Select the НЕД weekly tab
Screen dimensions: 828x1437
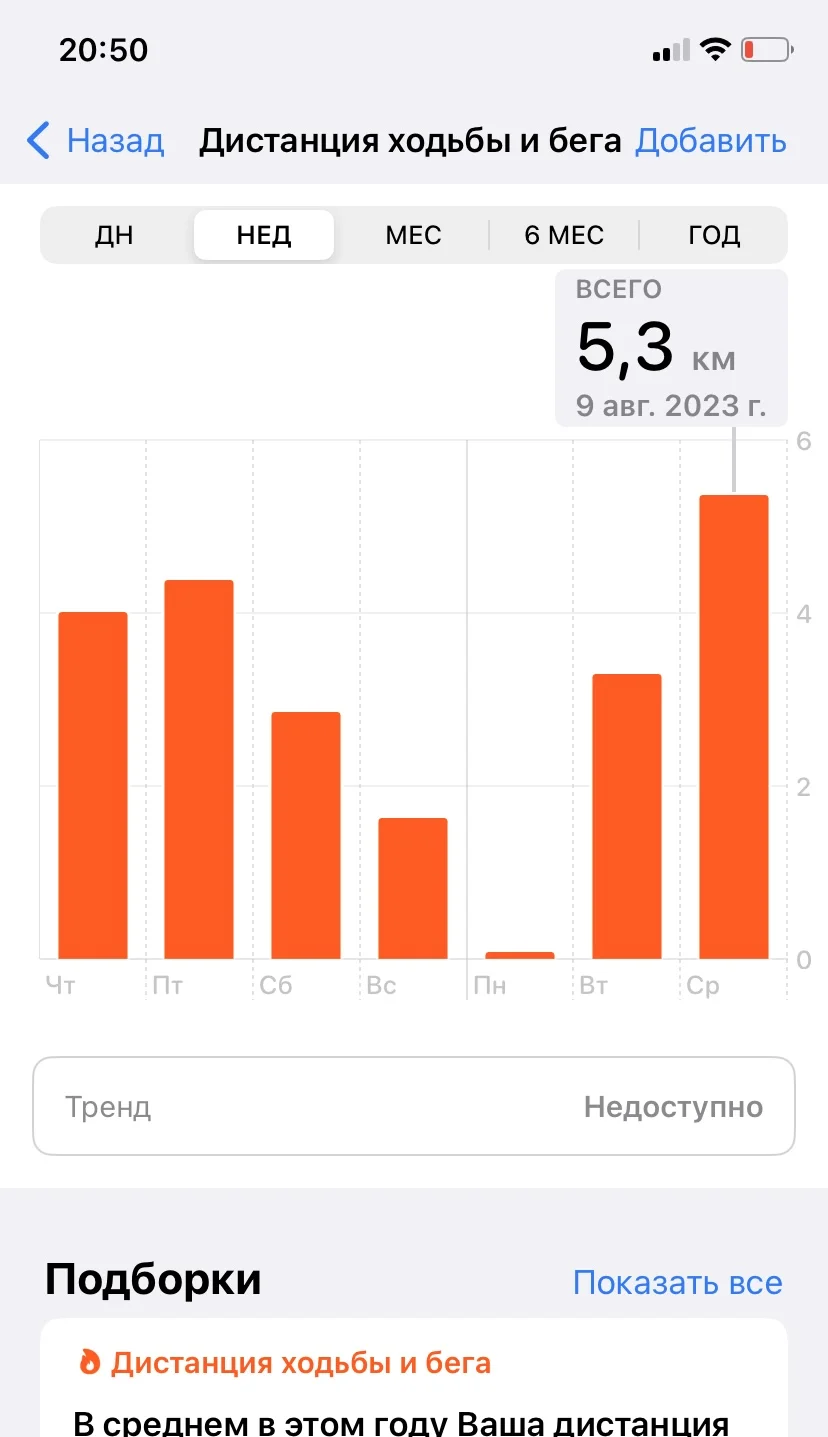pyautogui.click(x=264, y=235)
